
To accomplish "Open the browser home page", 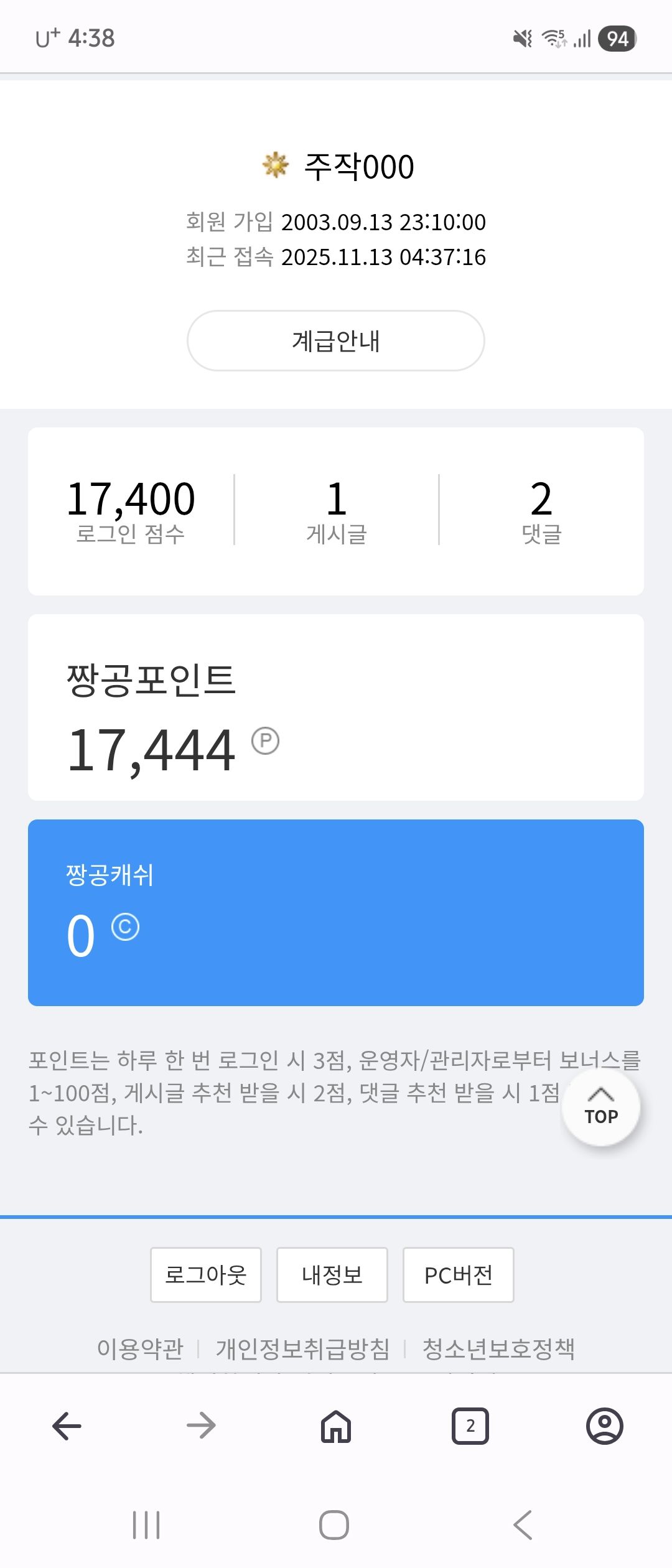I will [x=336, y=1426].
